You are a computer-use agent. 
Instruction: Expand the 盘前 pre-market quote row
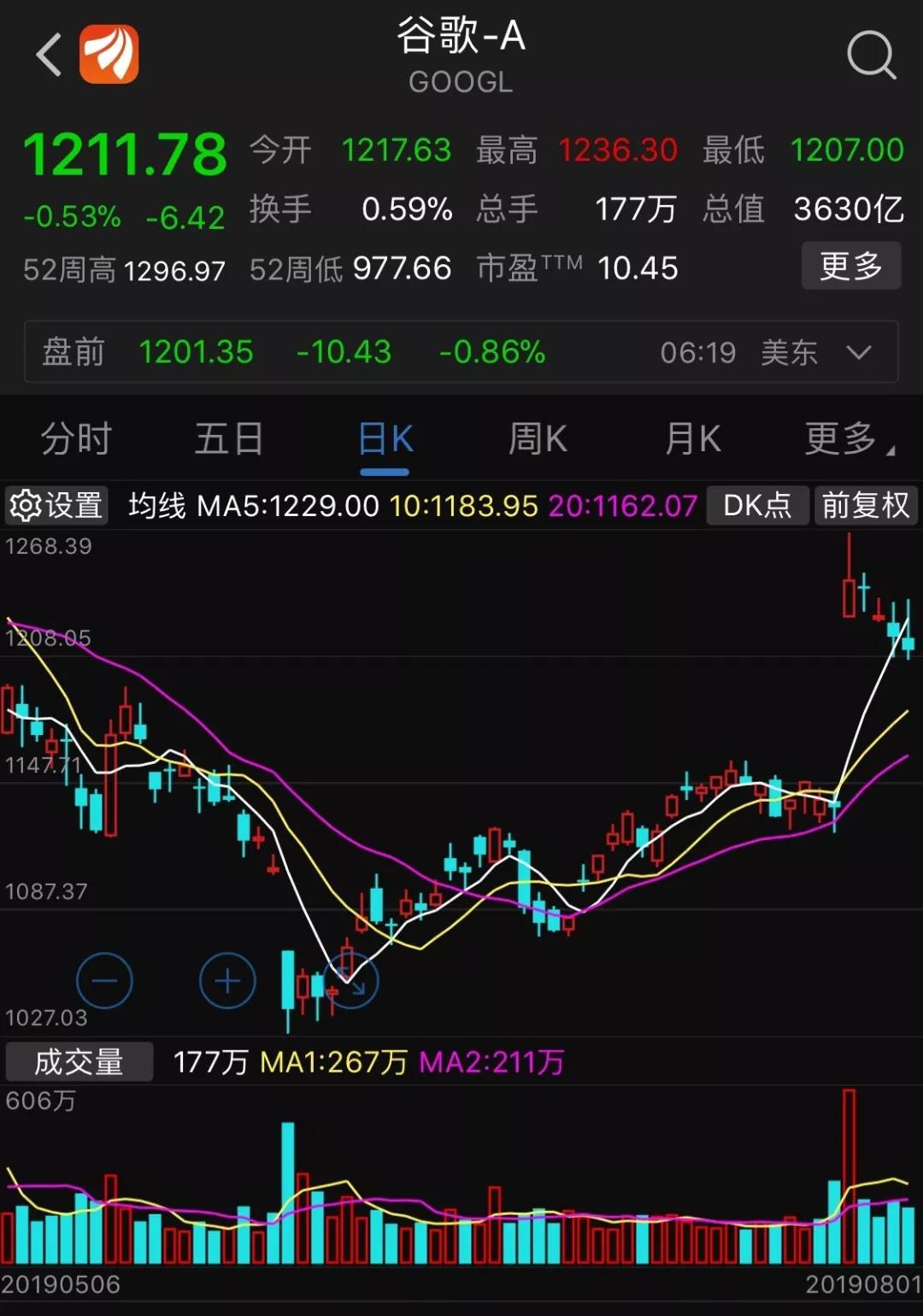[858, 352]
